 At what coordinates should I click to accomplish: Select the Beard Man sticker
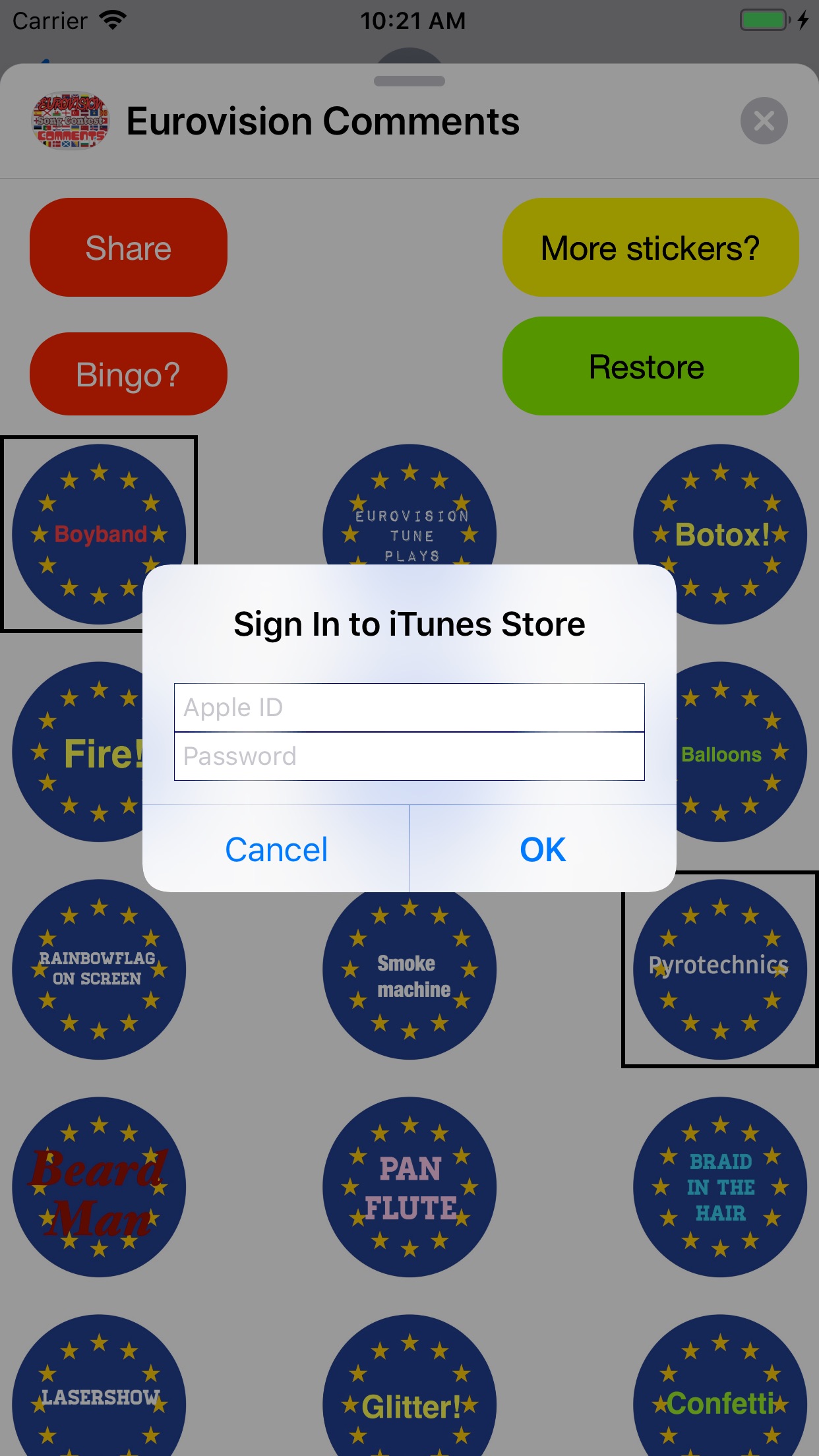tap(99, 1186)
